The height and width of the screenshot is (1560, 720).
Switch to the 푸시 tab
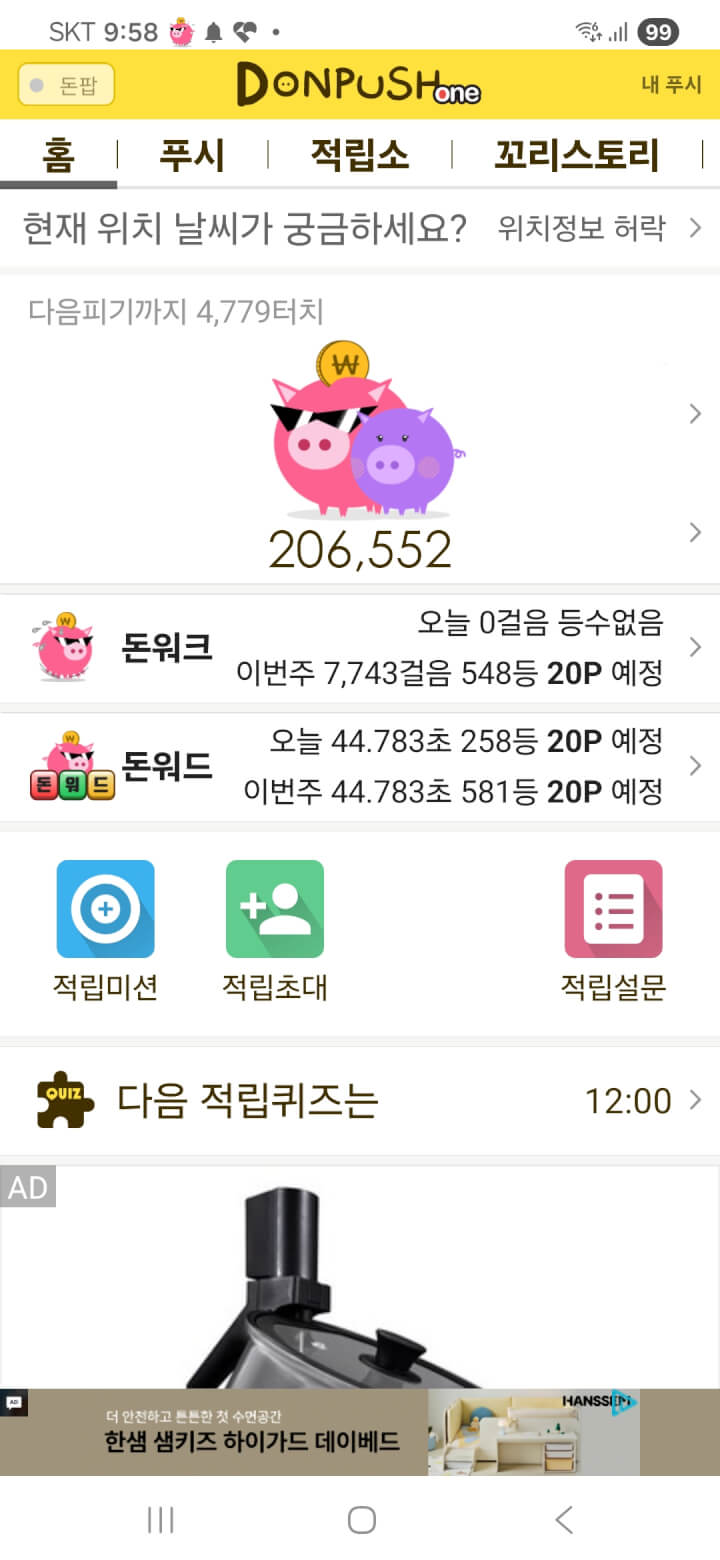click(192, 155)
